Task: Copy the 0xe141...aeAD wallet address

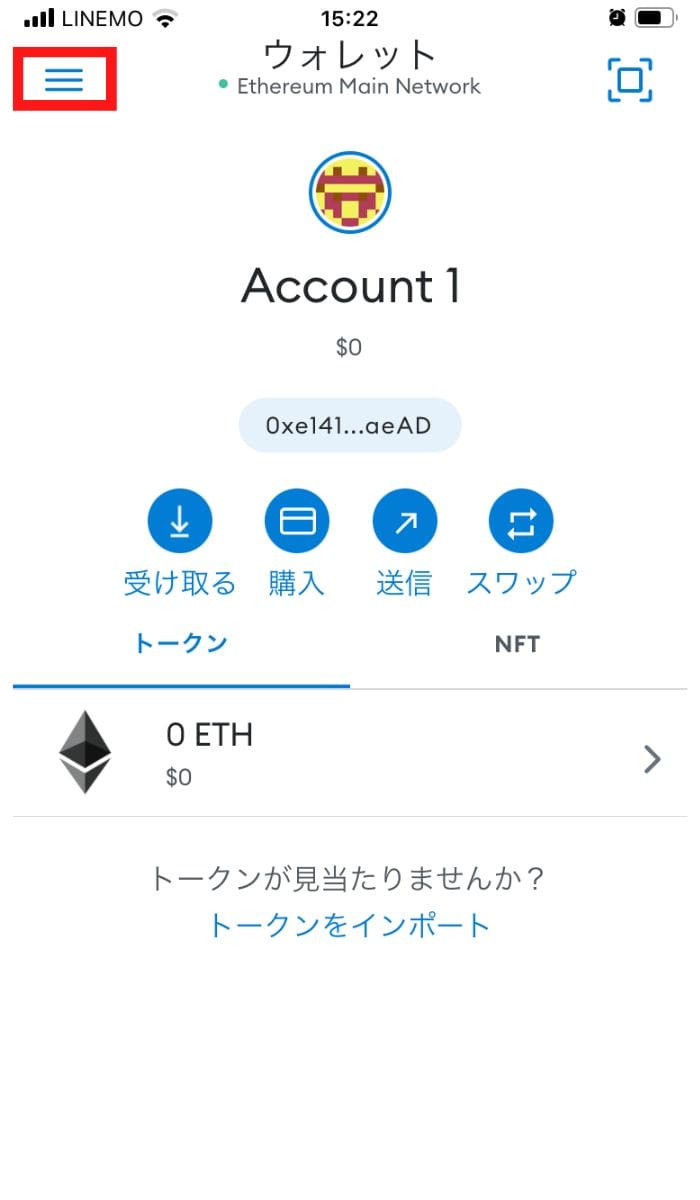Action: 349,425
